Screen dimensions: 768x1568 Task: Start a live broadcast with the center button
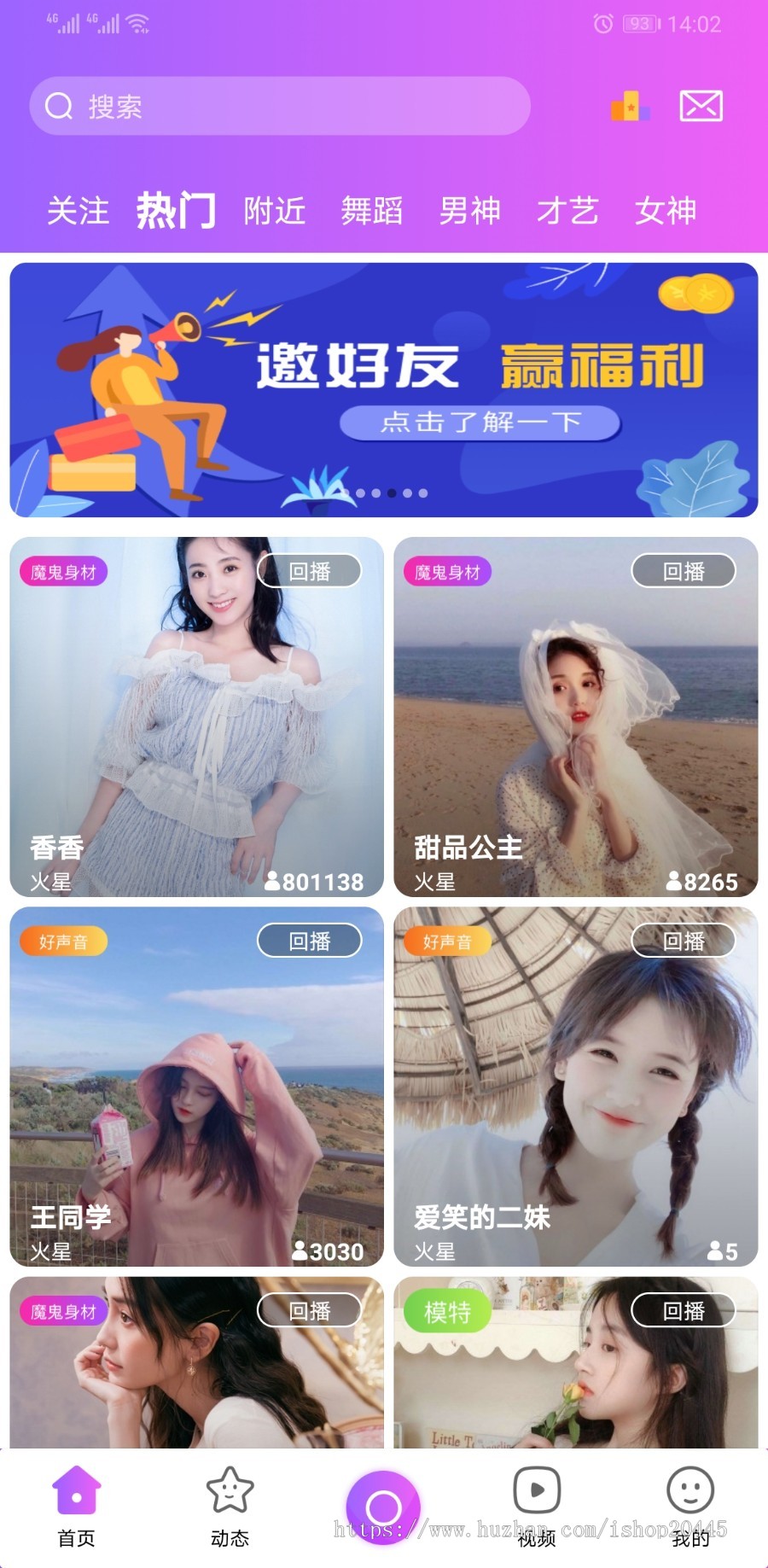383,1507
